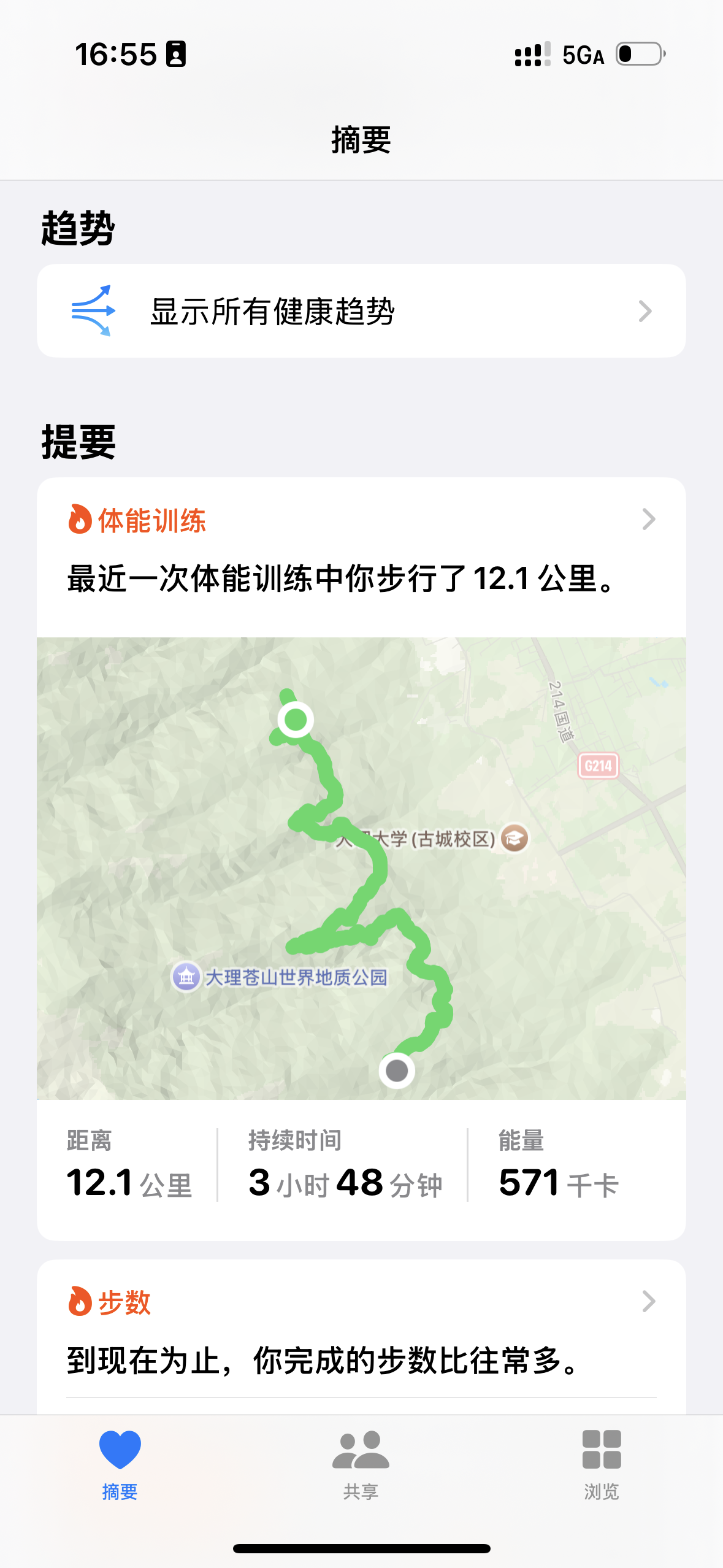Image resolution: width=723 pixels, height=1568 pixels.
Task: Open the workout route map
Action: pyautogui.click(x=361, y=868)
